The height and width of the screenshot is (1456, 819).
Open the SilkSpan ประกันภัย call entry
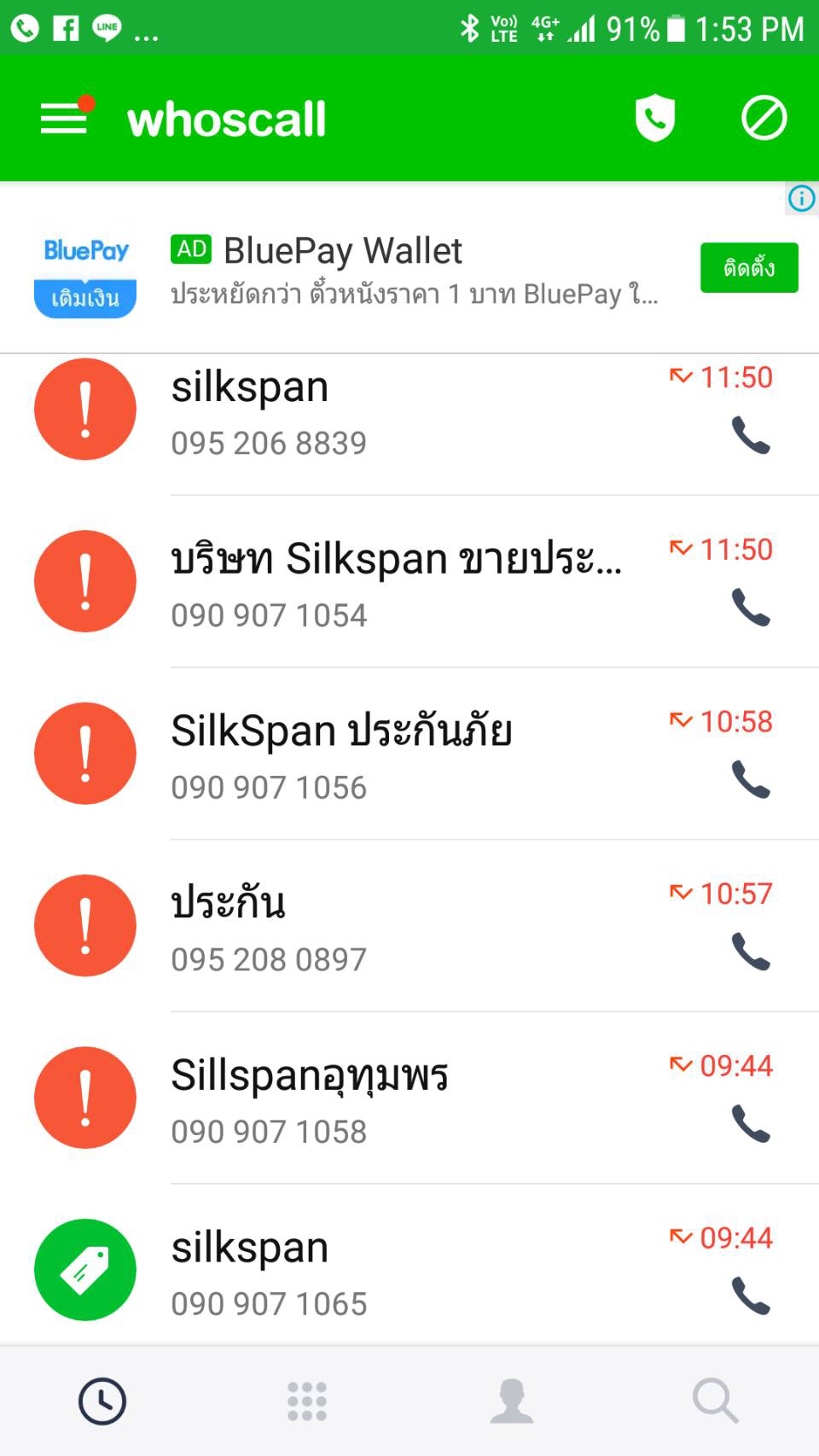tap(392, 754)
